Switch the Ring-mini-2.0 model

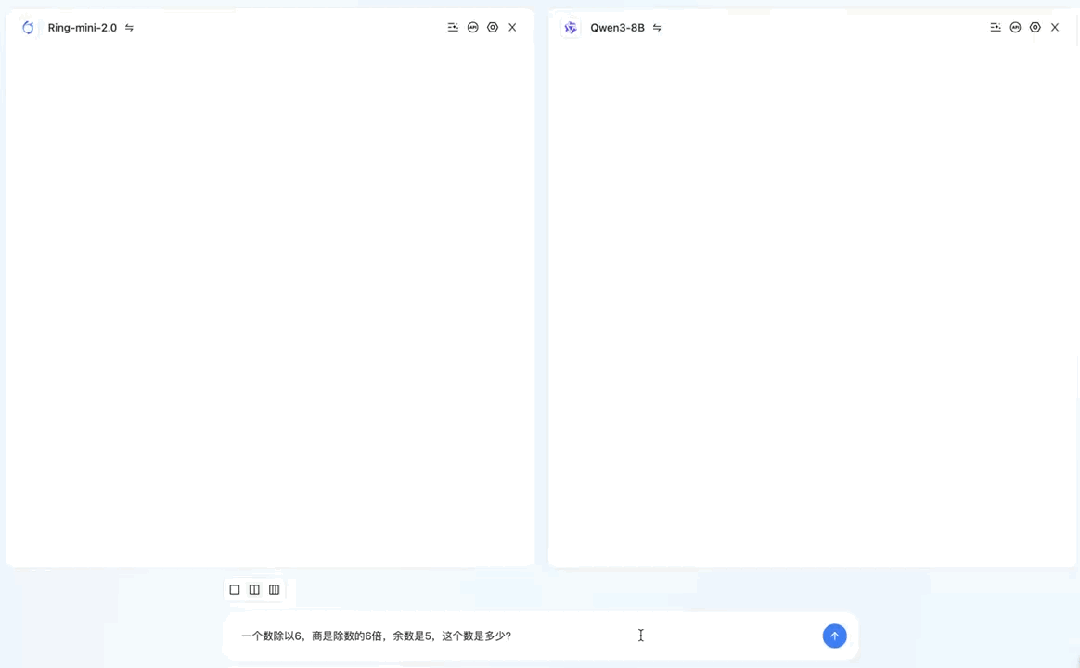tap(129, 28)
